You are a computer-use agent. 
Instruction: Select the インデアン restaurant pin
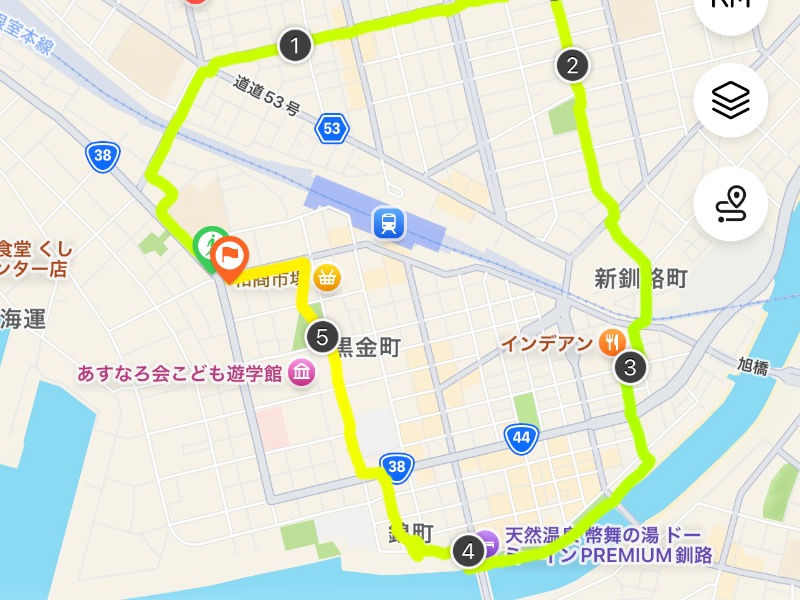[x=612, y=343]
